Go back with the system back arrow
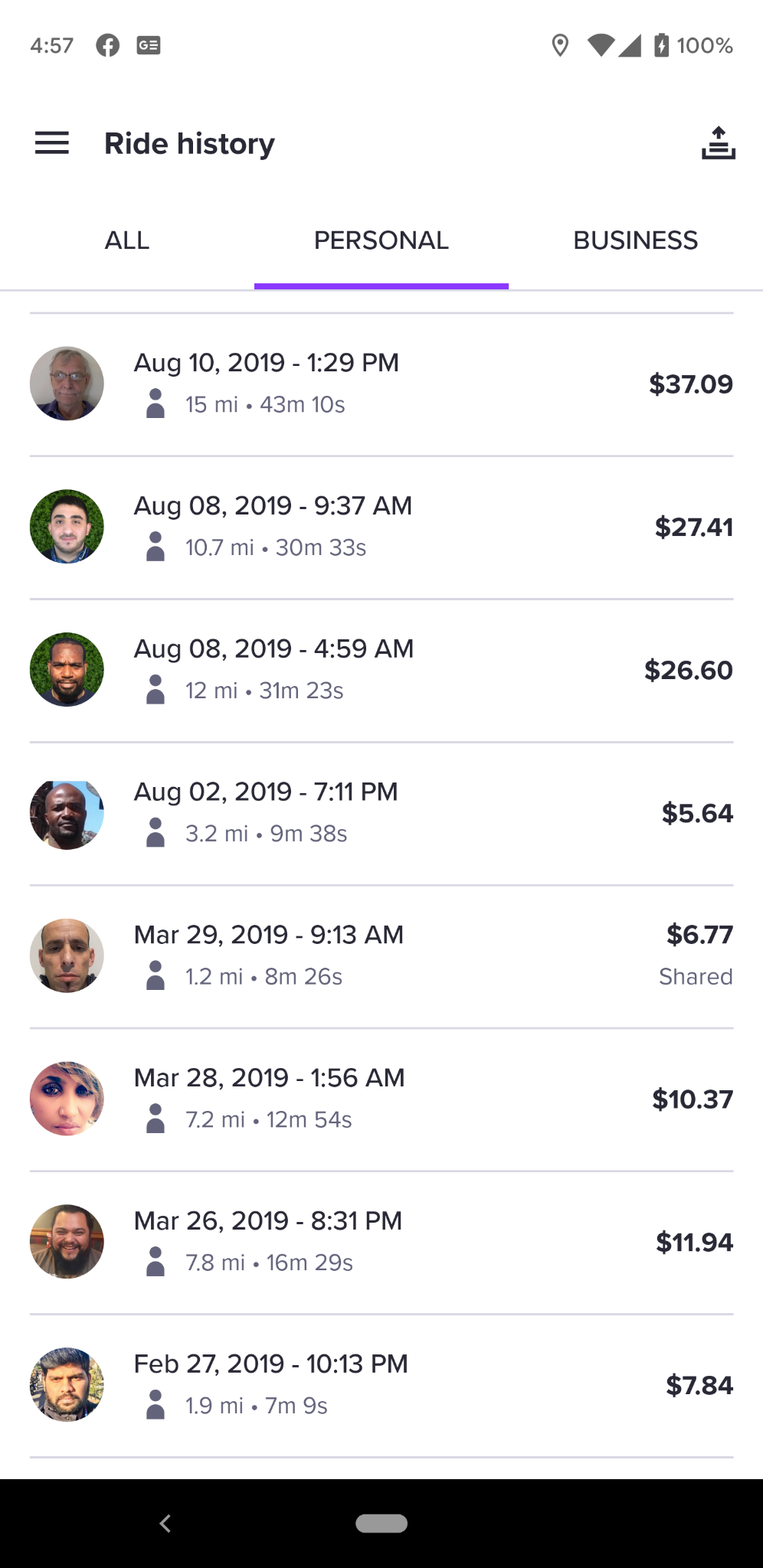The image size is (763, 1568). (x=165, y=1524)
